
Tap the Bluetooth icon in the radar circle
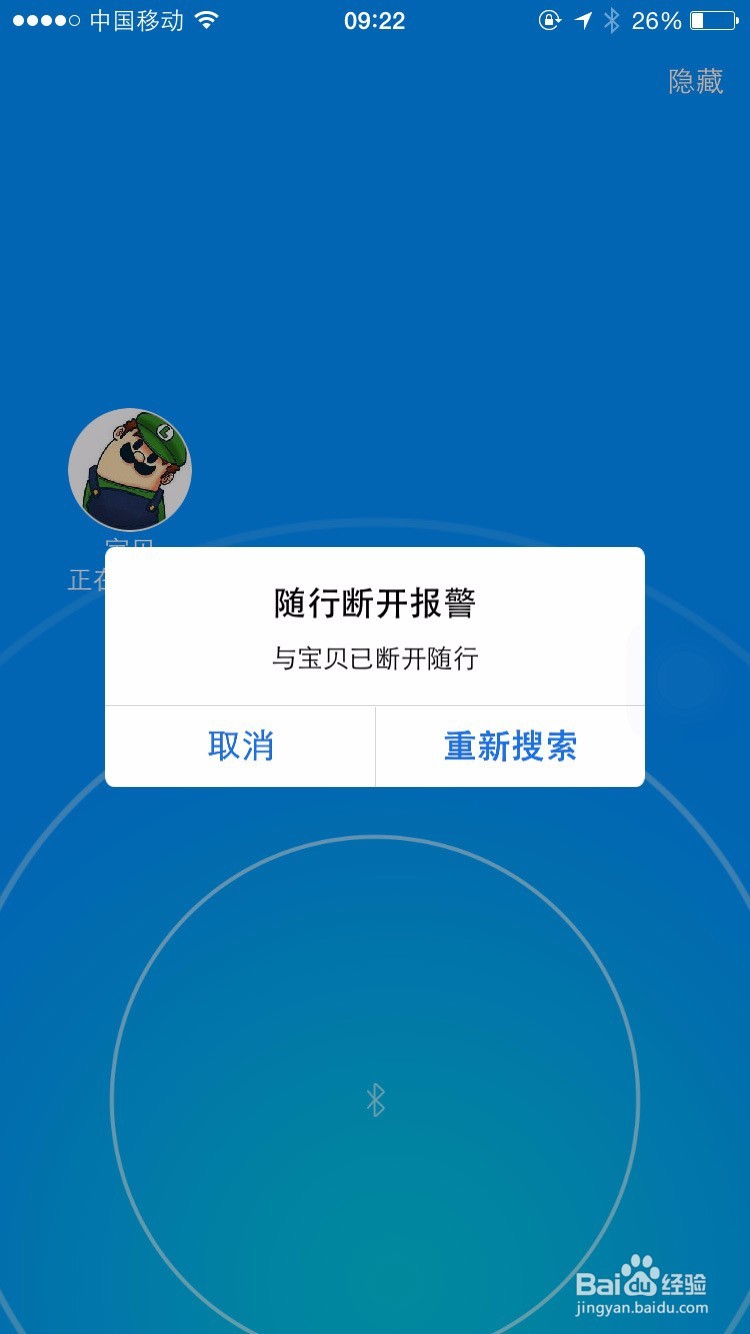(375, 1100)
